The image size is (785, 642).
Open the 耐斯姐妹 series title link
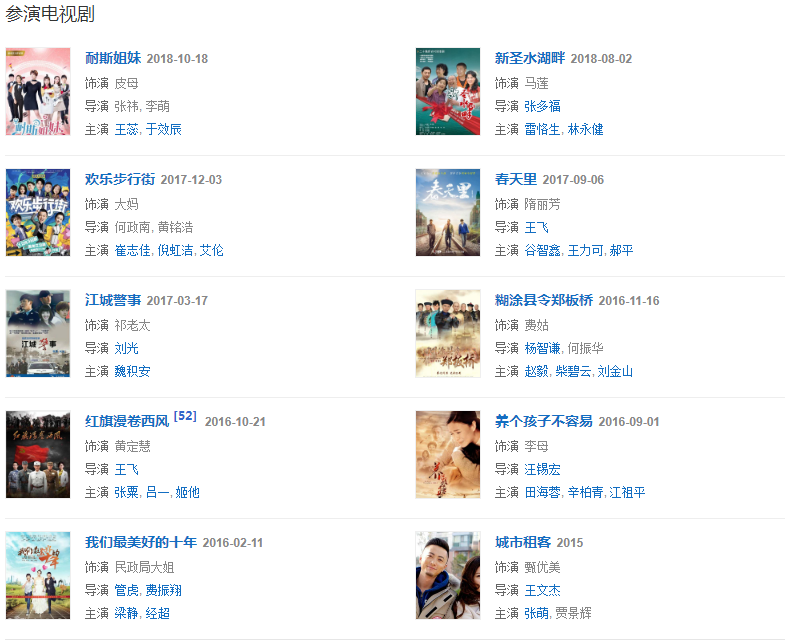click(113, 58)
